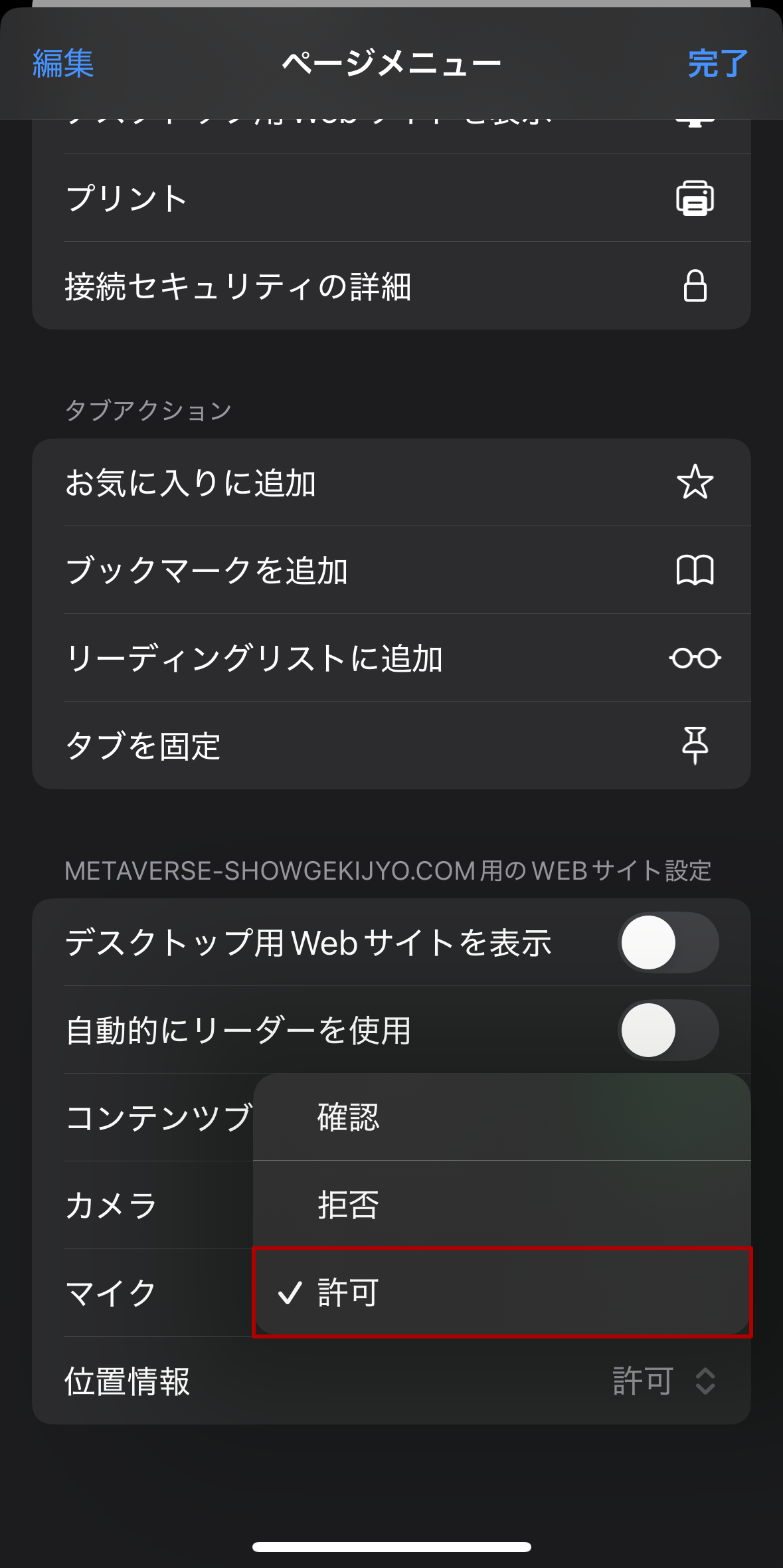Choose 拒否 in the popup menu

coord(501,1205)
